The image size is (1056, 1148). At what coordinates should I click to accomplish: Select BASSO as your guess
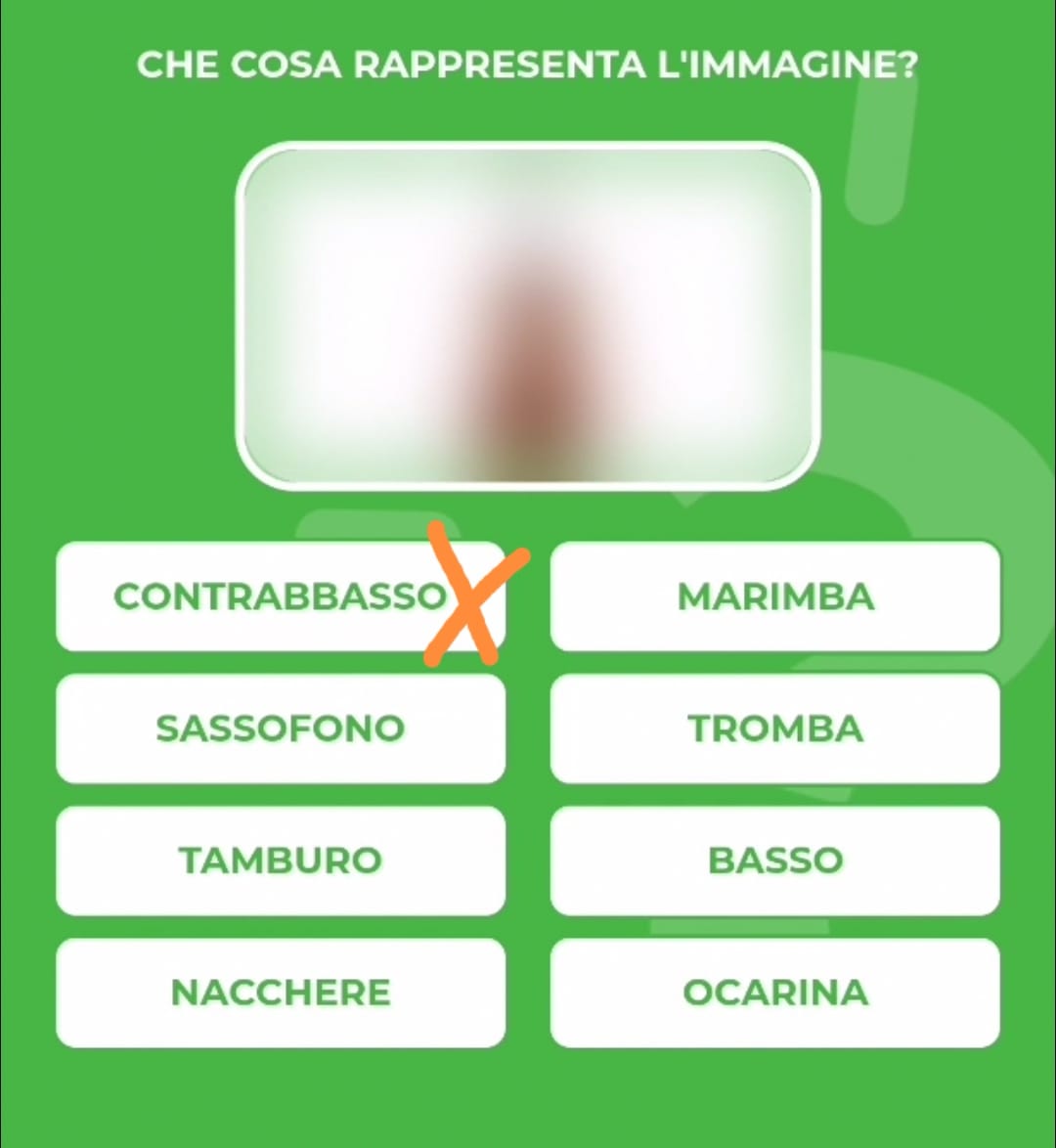click(x=775, y=861)
